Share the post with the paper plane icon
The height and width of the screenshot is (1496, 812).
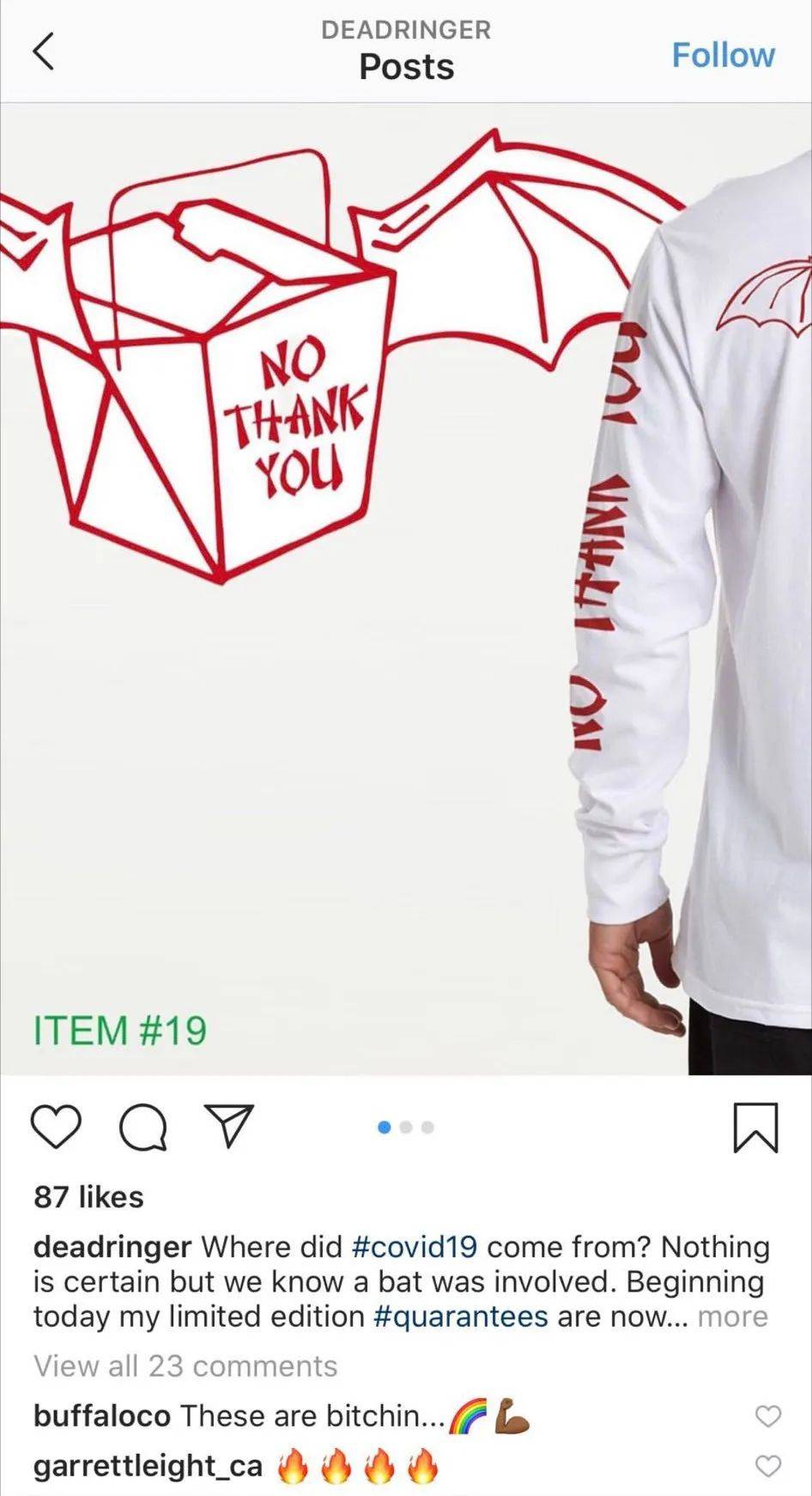coord(229,1127)
